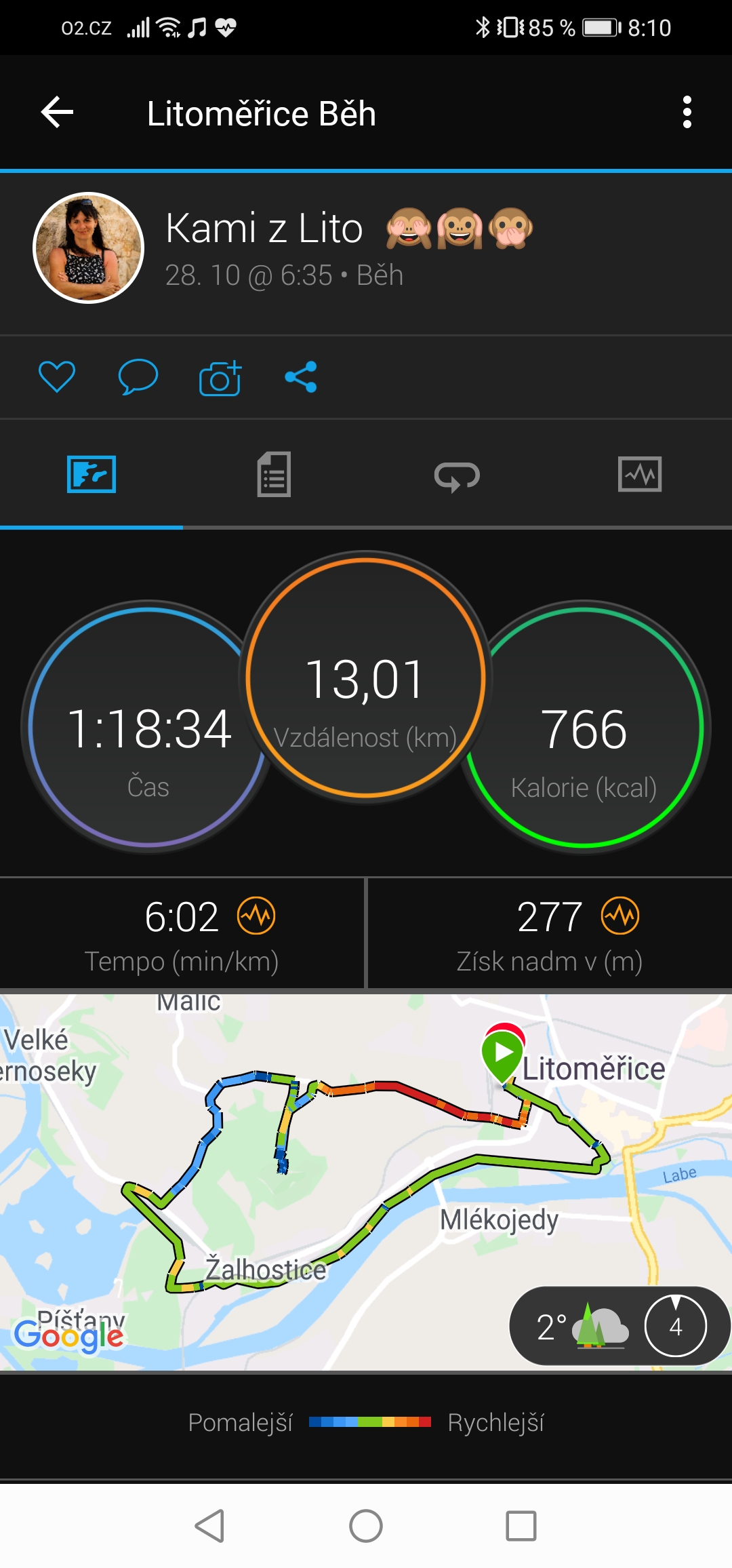Viewport: 732px width, 1568px height.
Task: Open the weather details showing 2°
Action: [619, 1325]
